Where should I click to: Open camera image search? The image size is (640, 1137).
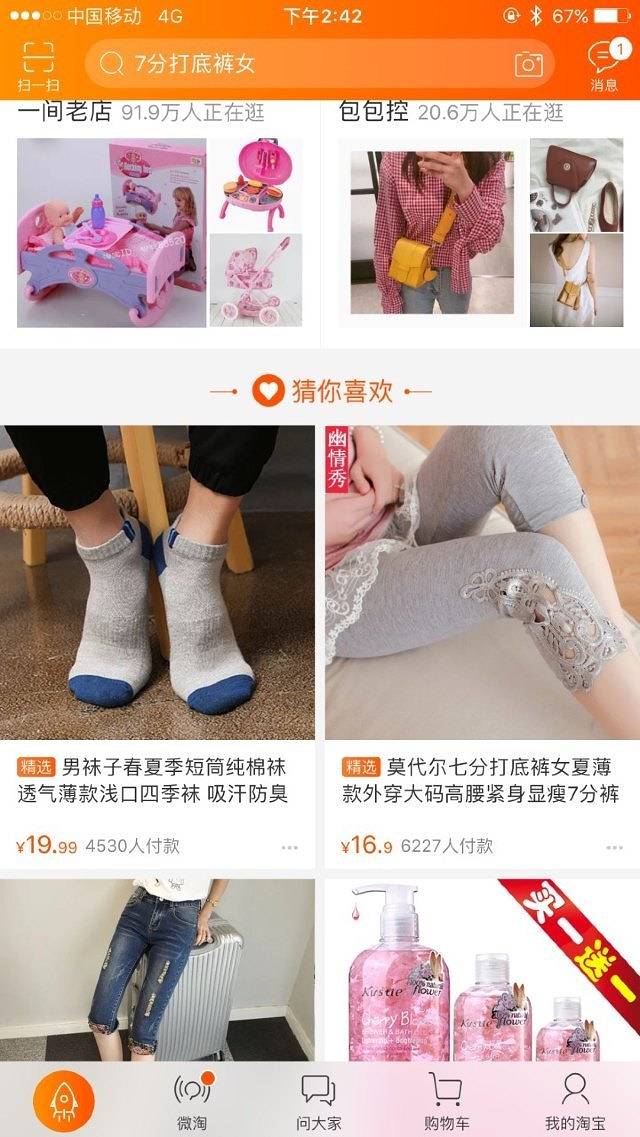528,65
